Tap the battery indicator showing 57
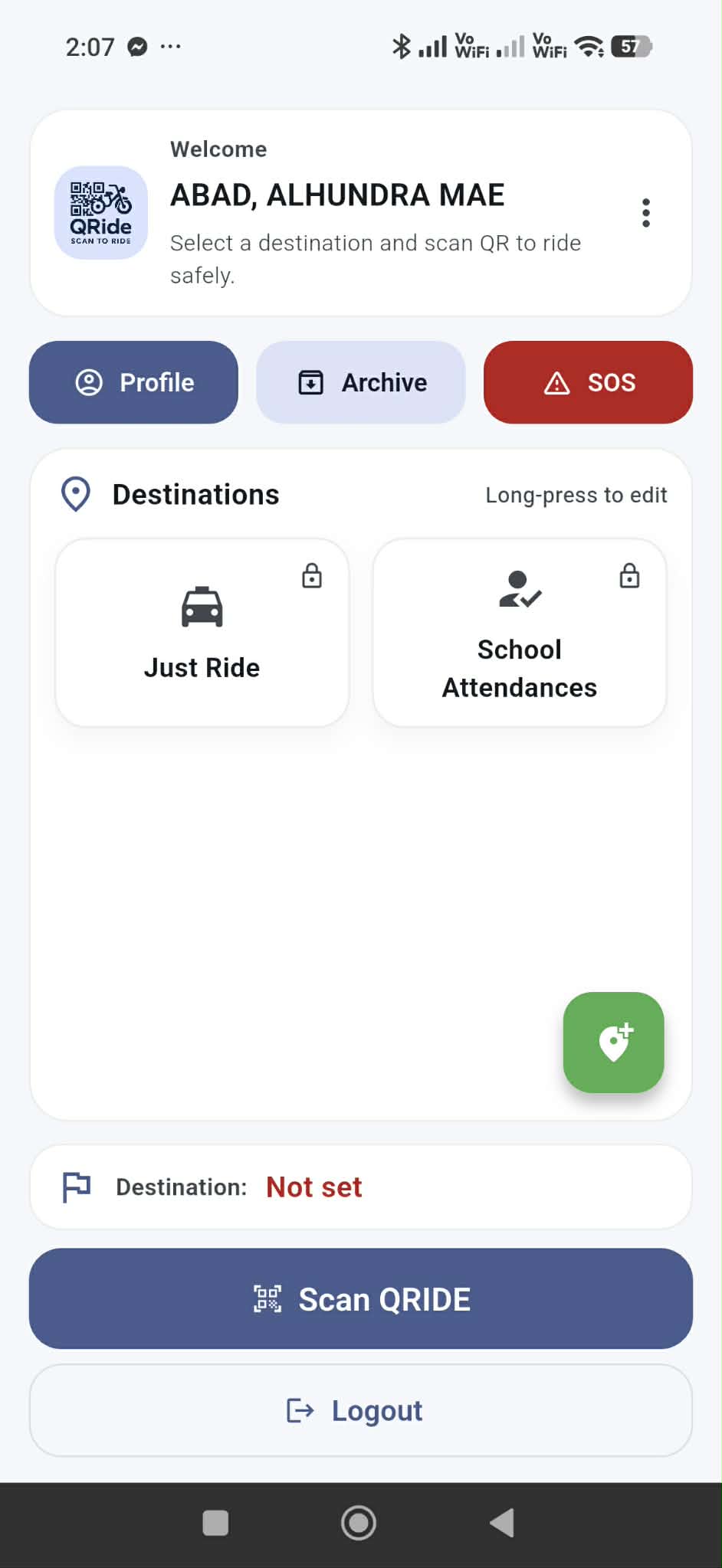Viewport: 722px width, 1568px height. (630, 46)
